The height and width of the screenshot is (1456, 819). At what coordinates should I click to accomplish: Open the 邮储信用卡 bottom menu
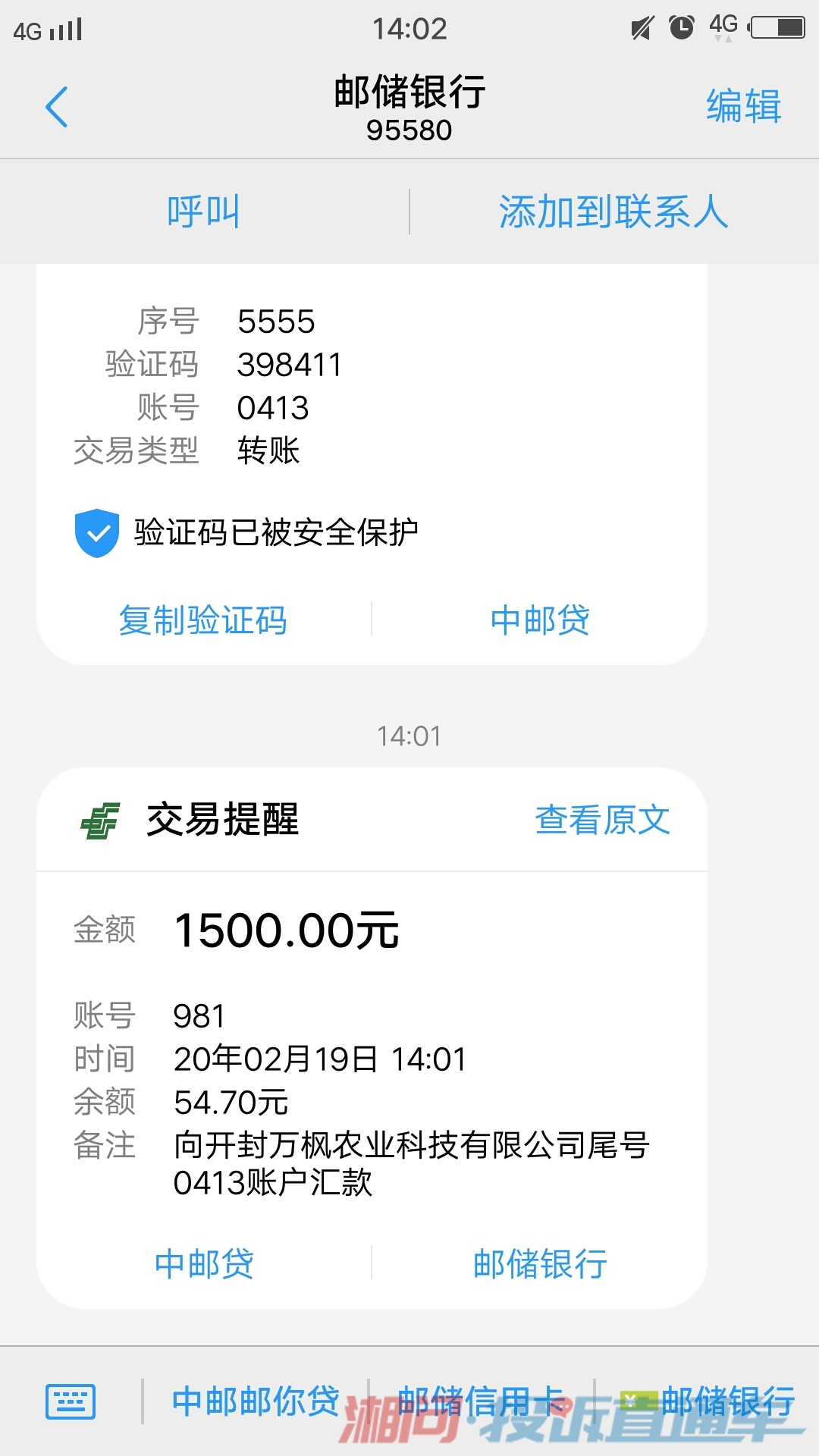tap(481, 1401)
